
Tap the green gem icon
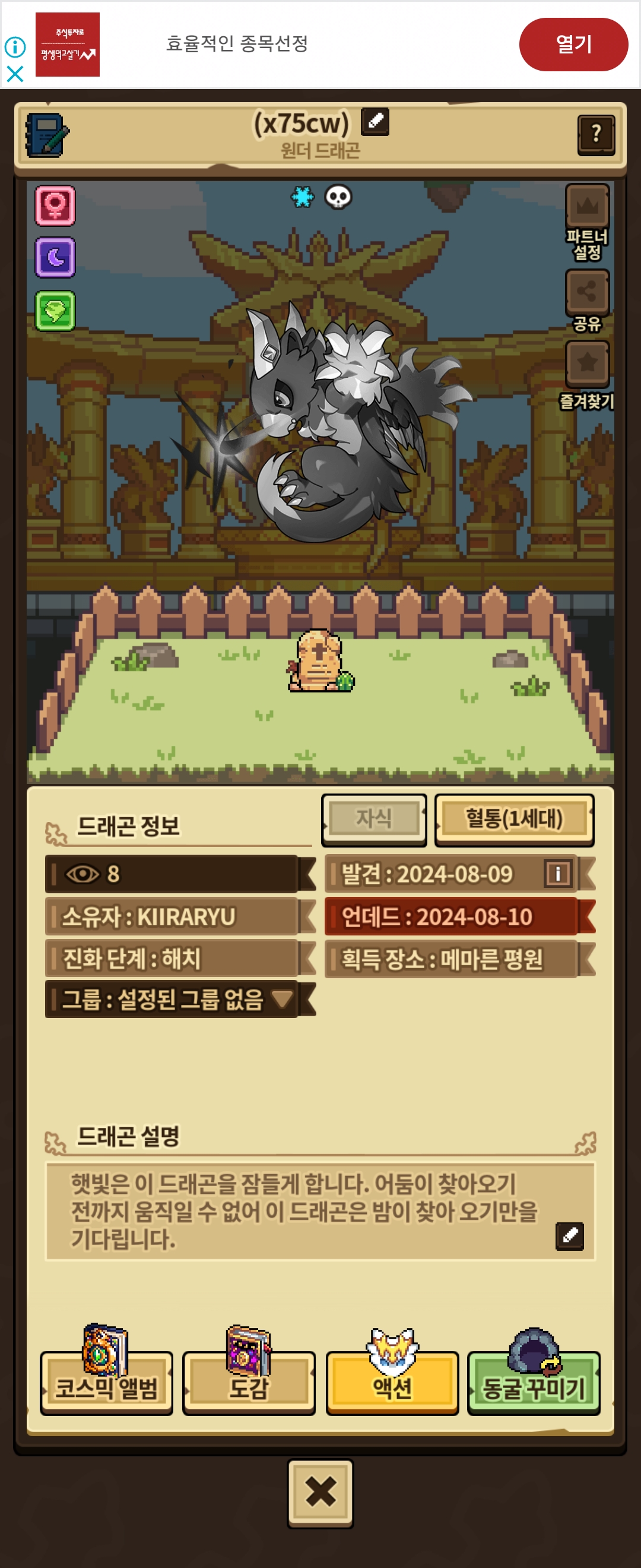[55, 311]
